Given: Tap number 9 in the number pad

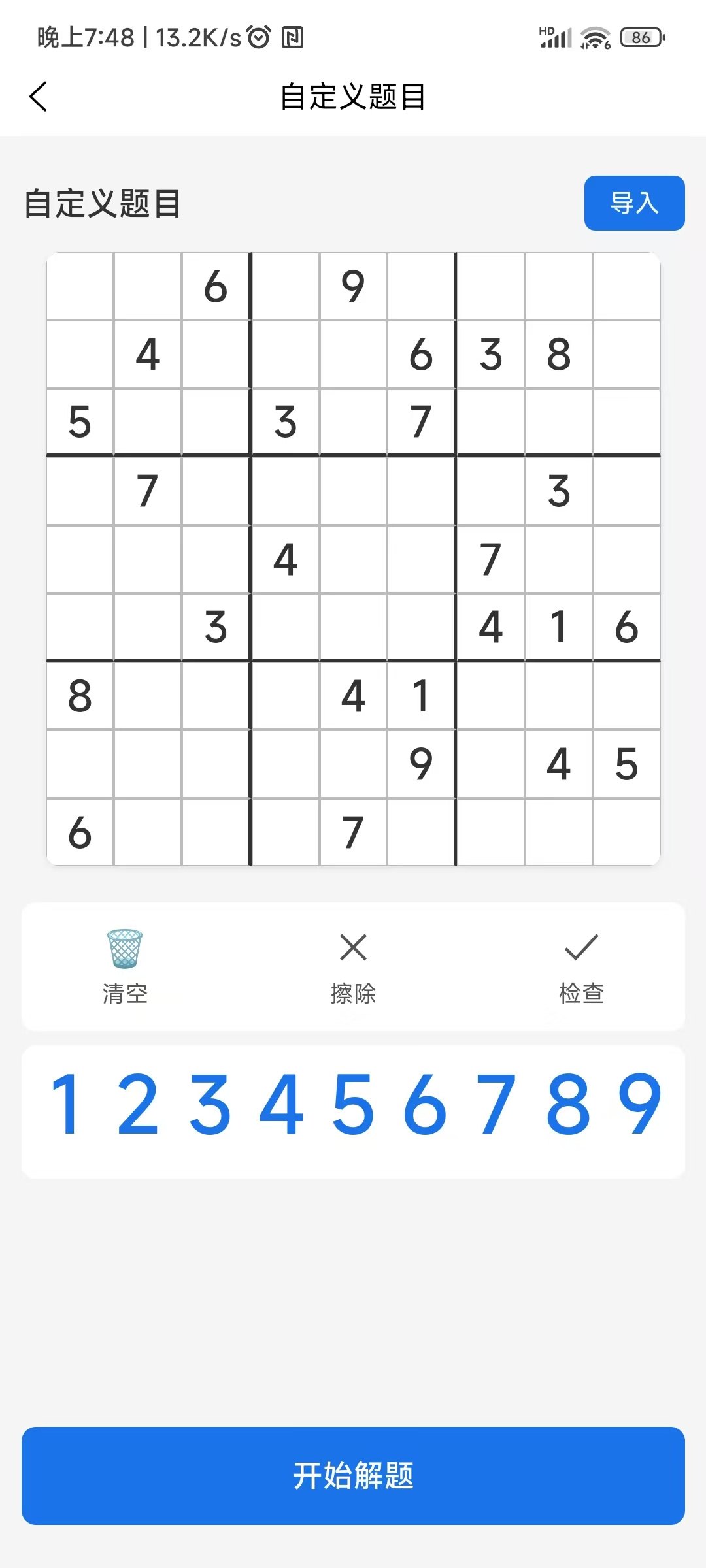Looking at the screenshot, I should tap(639, 1104).
